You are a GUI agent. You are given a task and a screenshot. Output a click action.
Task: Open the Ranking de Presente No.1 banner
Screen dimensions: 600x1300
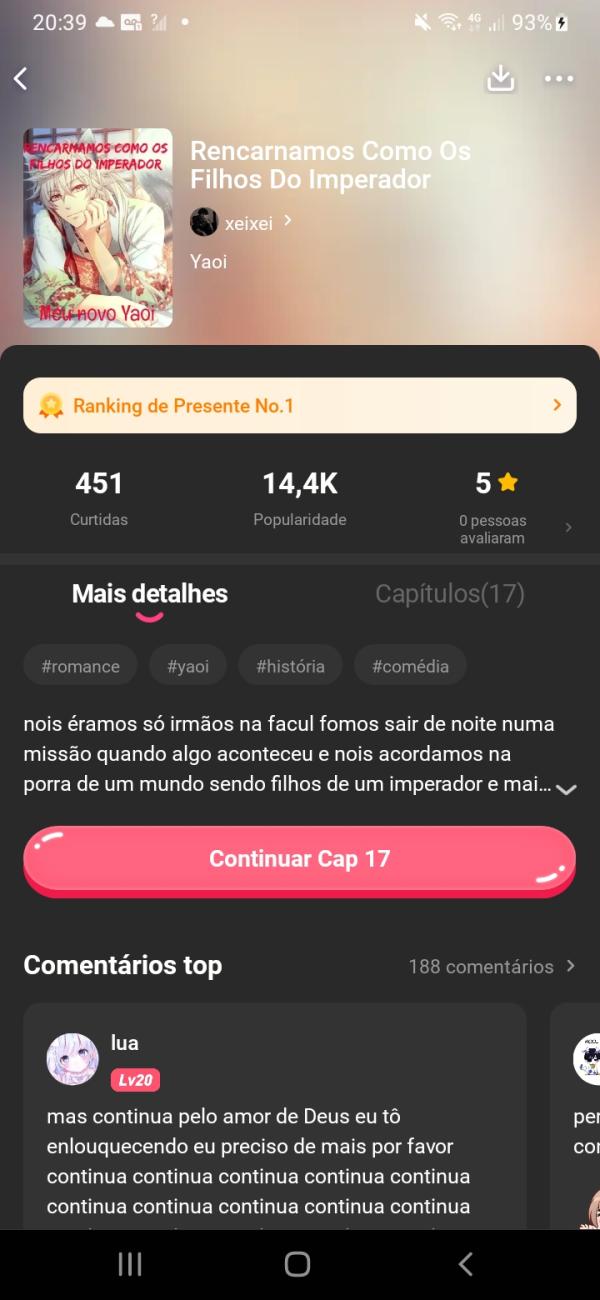tap(300, 406)
